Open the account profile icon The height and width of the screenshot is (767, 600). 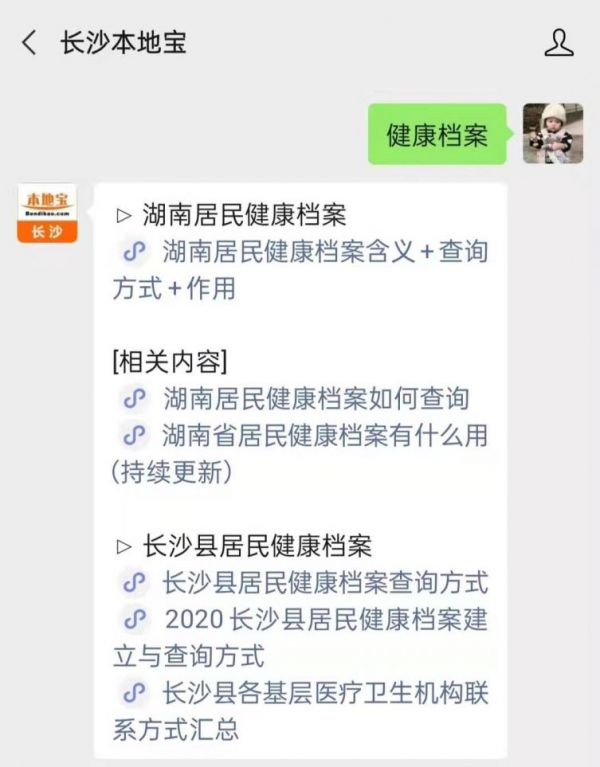[559, 43]
